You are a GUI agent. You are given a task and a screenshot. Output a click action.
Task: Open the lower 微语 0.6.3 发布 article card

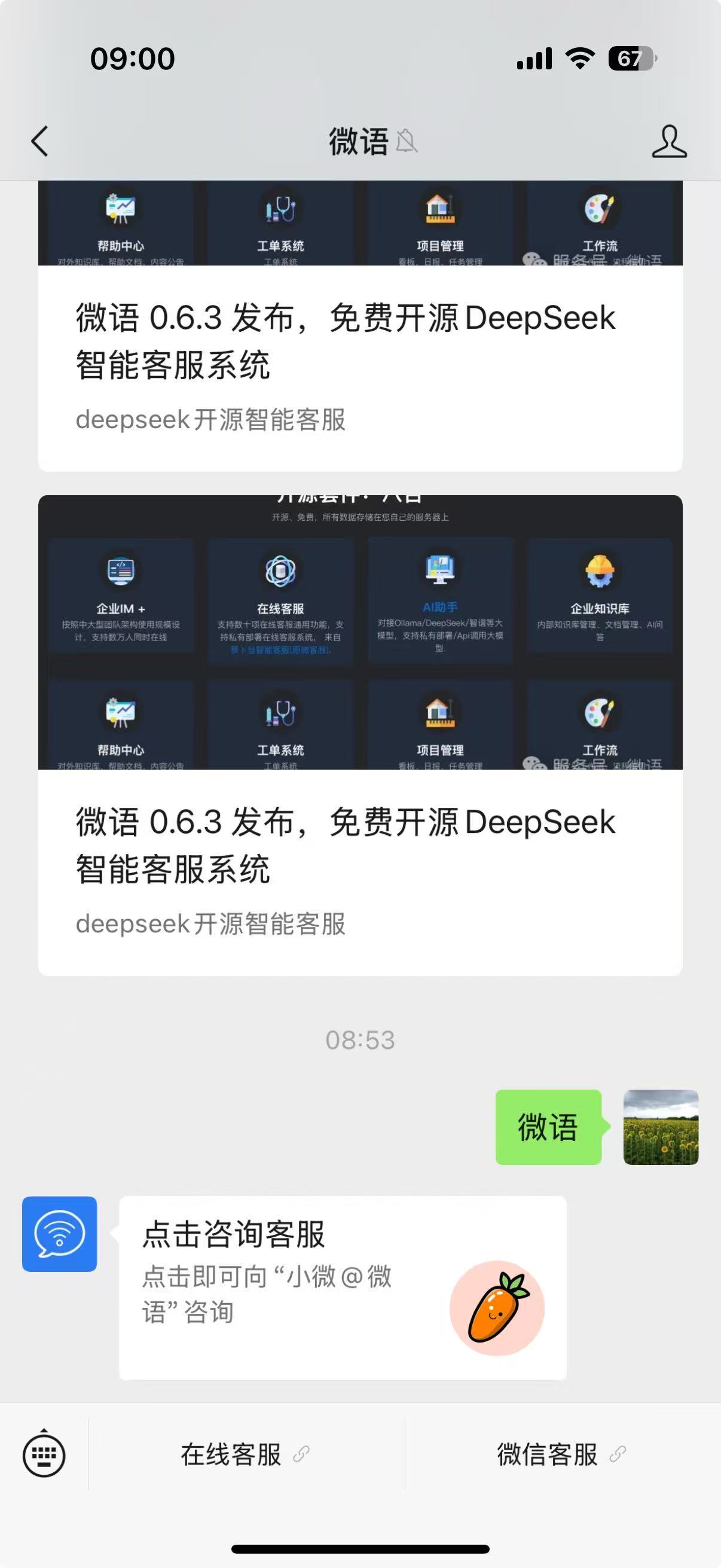pyautogui.click(x=360, y=736)
